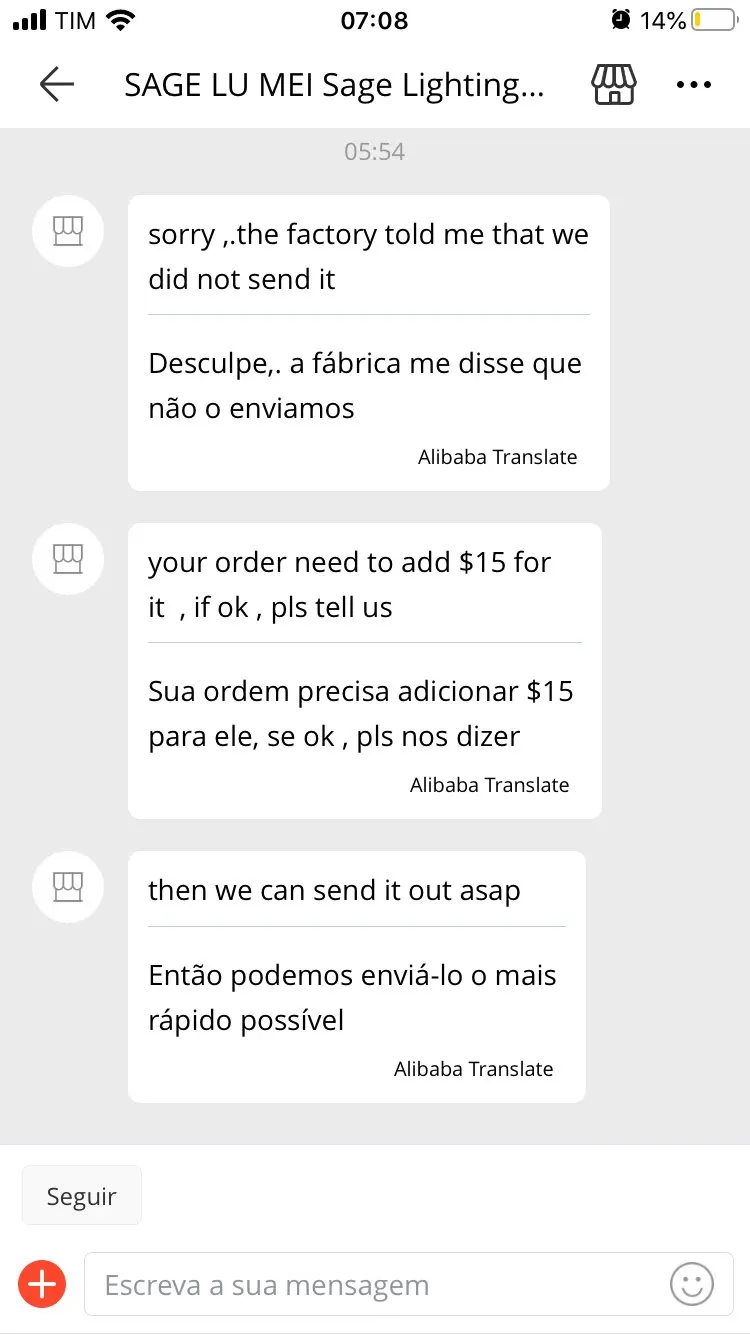The image size is (750, 1334).
Task: Tap the seller avatar beside the $15 message
Action: (68, 559)
